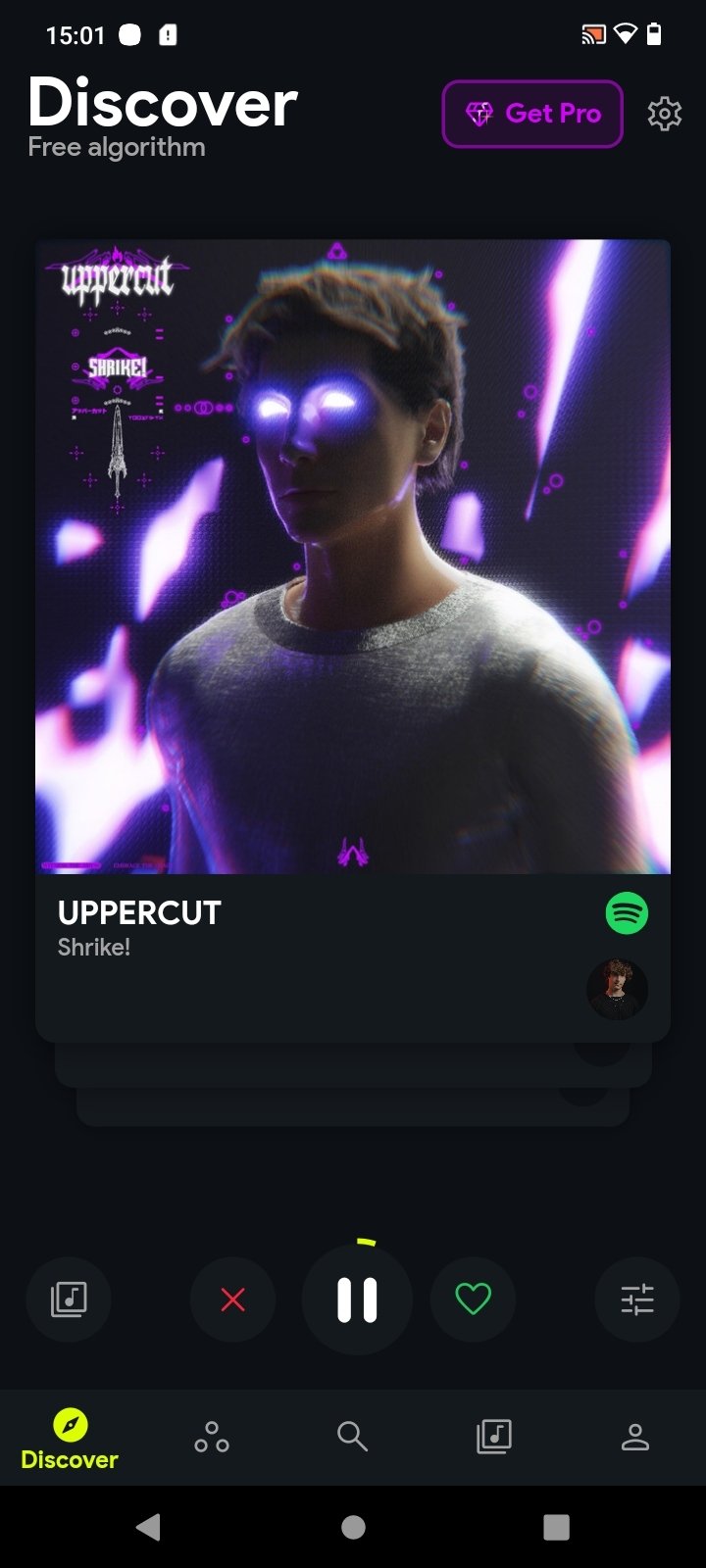Image resolution: width=706 pixels, height=1568 pixels.
Task: Open the Shrike! artist avatar
Action: pyautogui.click(x=618, y=989)
